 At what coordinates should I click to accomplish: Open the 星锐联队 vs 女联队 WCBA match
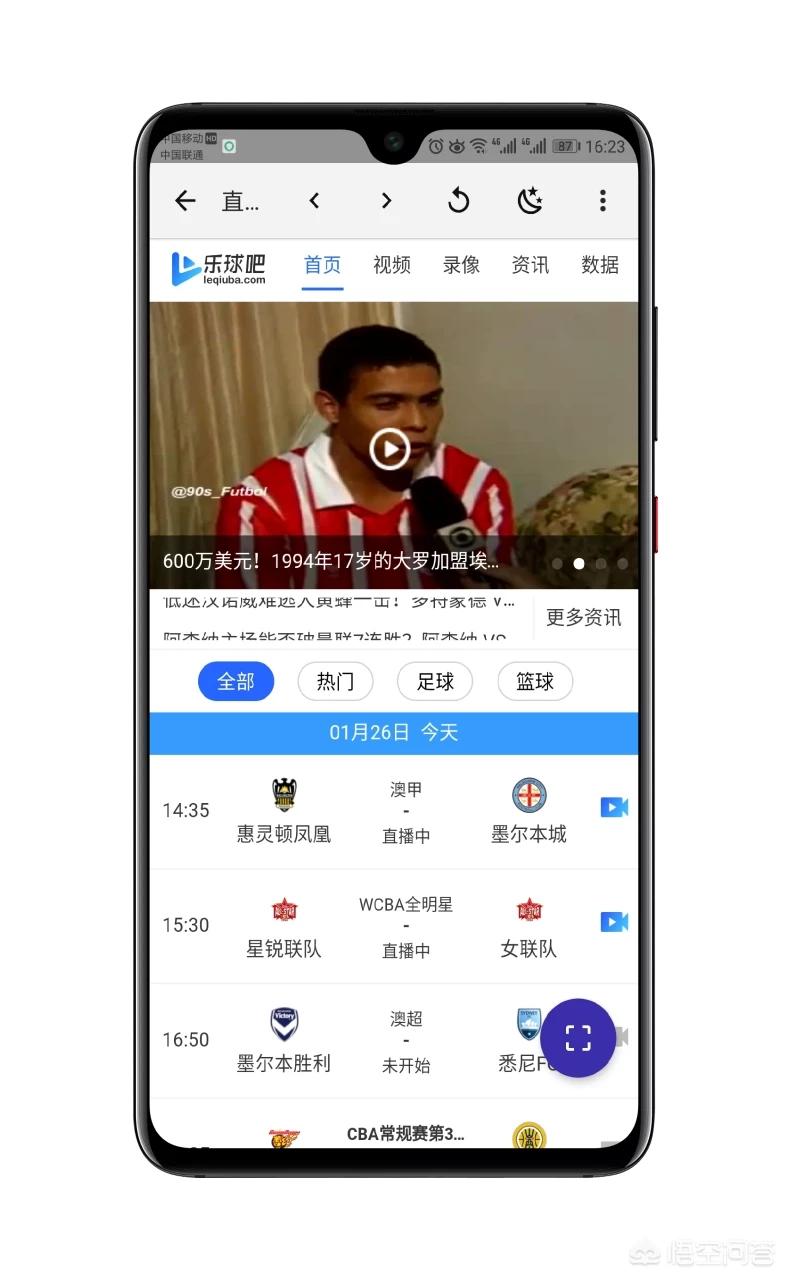coord(405,927)
